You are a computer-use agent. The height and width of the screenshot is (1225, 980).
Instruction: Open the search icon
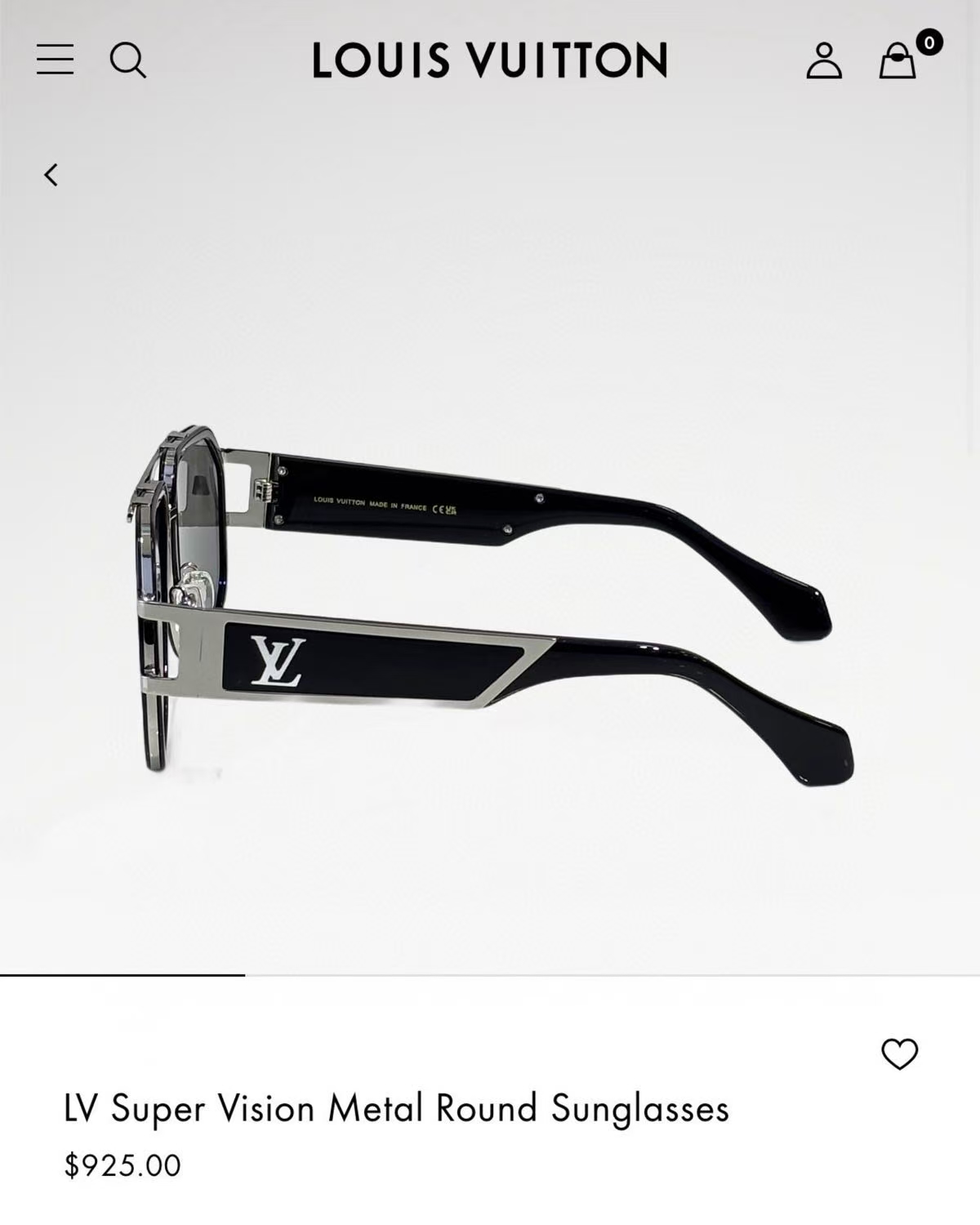[x=128, y=60]
